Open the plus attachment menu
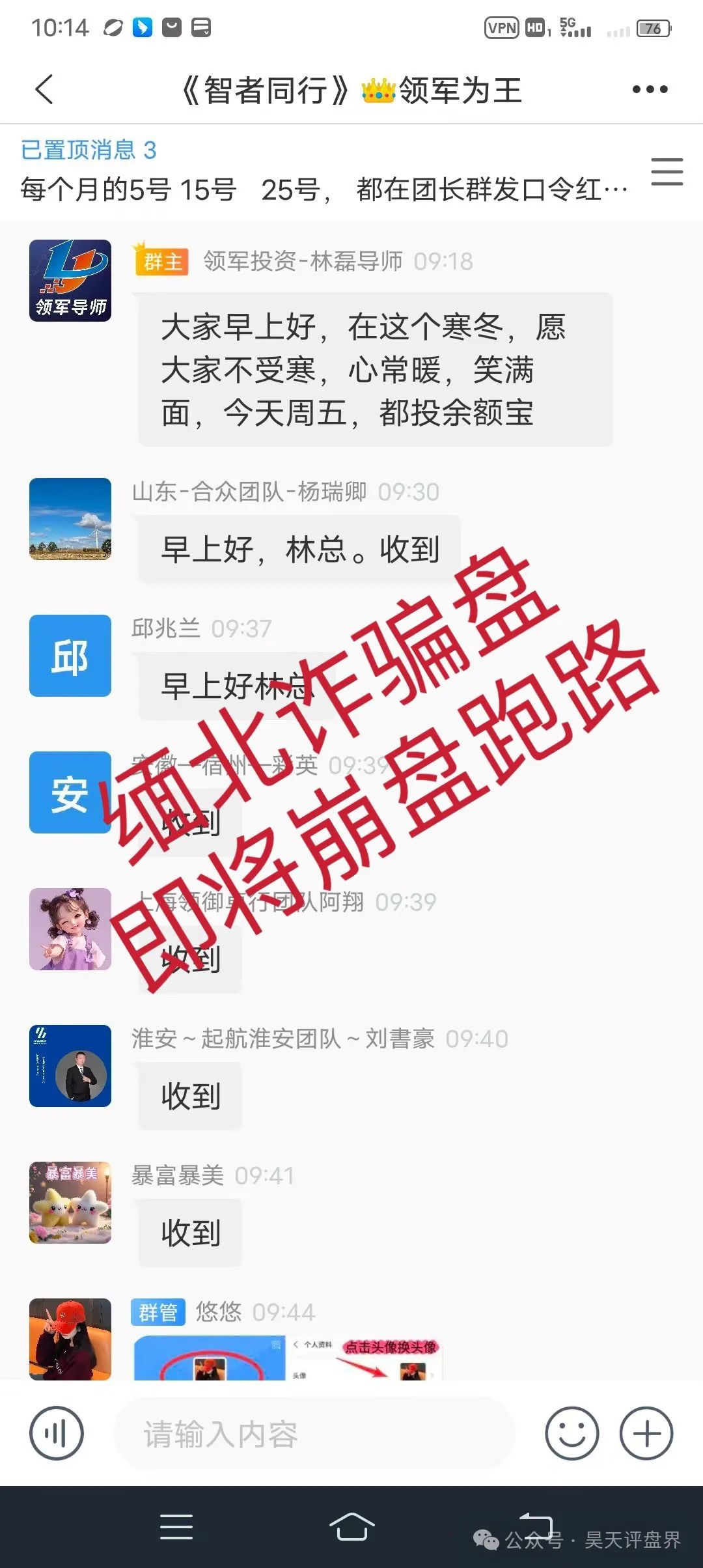Image resolution: width=703 pixels, height=1568 pixels. click(x=646, y=1433)
